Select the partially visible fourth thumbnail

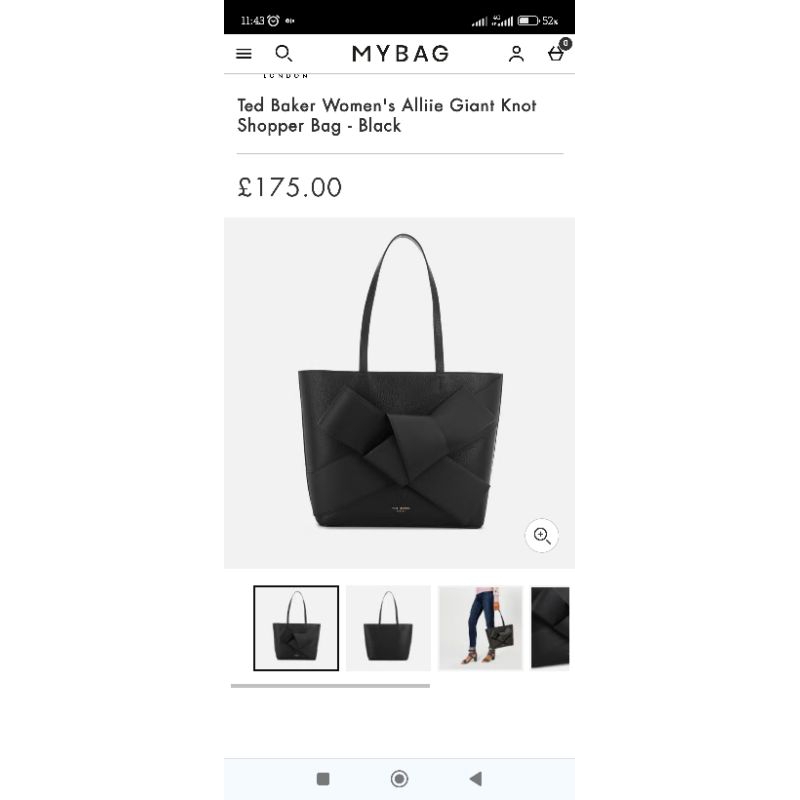[550, 628]
